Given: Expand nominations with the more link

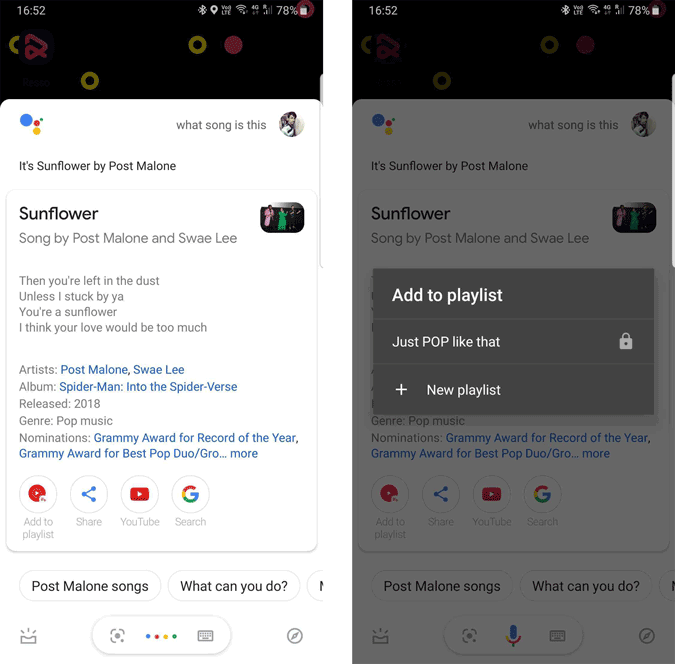Looking at the screenshot, I should [244, 453].
